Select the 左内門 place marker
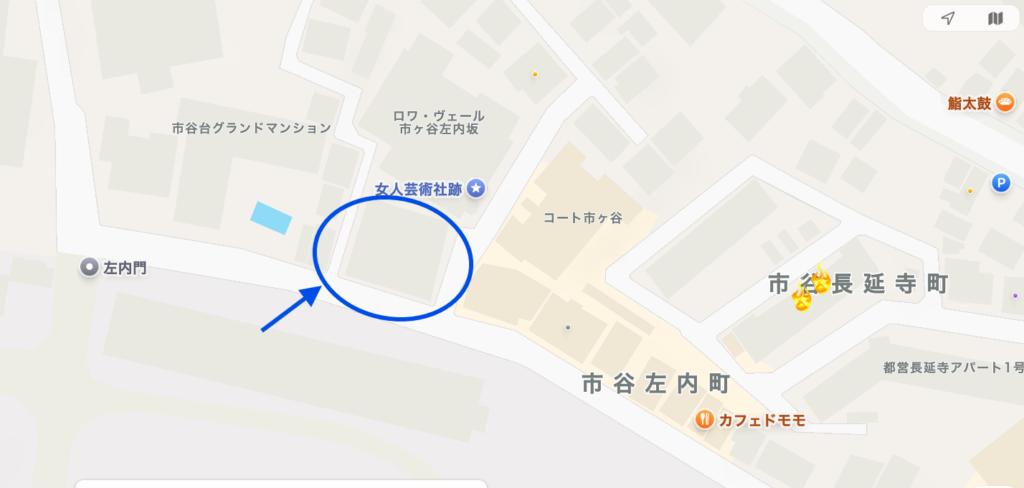 90,267
